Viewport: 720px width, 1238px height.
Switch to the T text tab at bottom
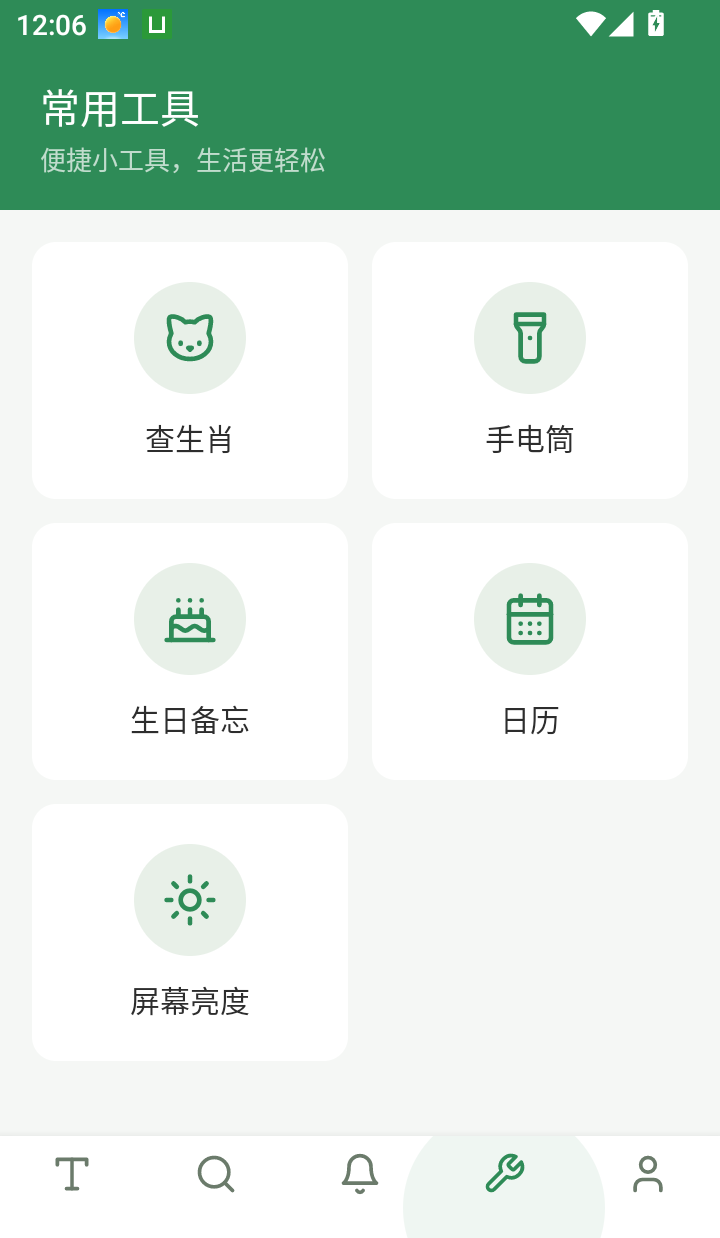click(x=72, y=1175)
